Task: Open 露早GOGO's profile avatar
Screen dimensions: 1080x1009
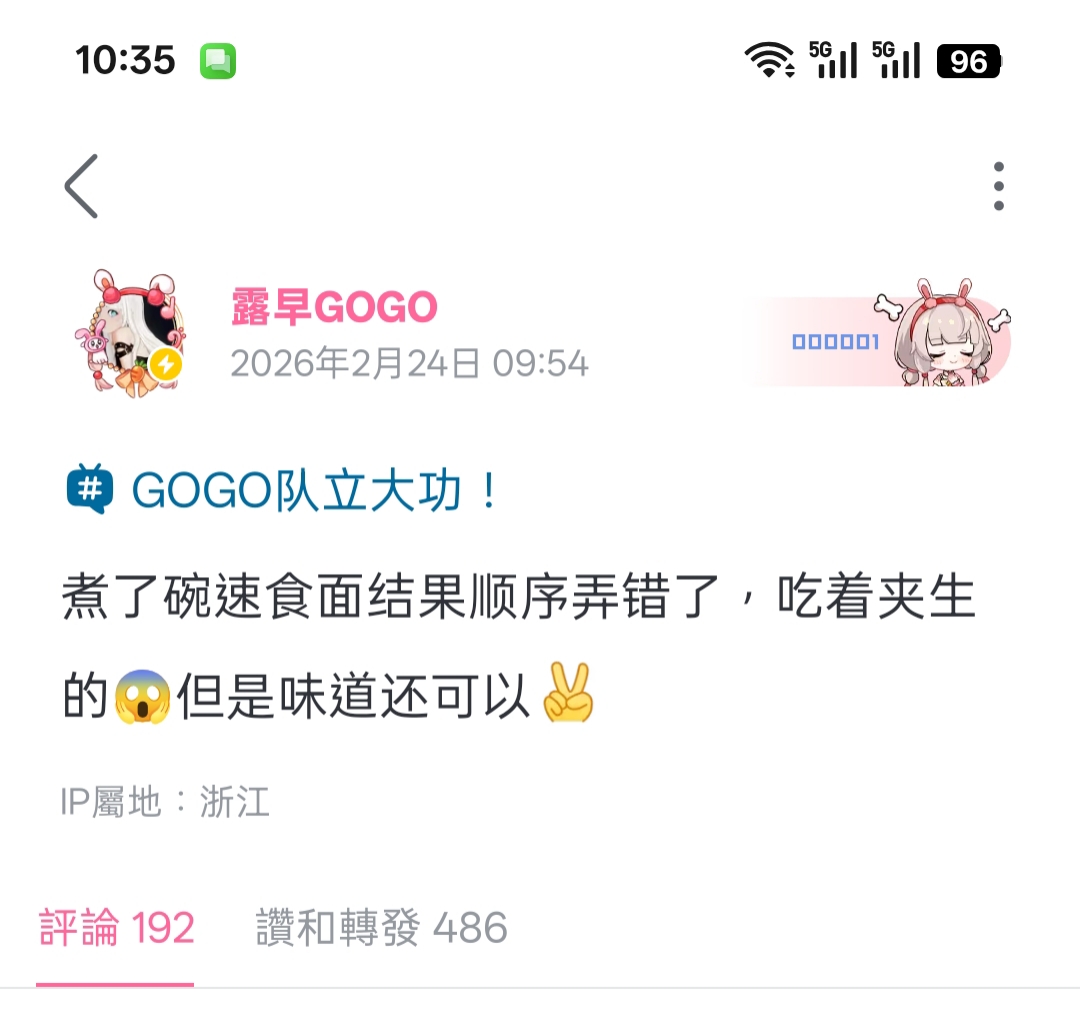Action: click(128, 334)
